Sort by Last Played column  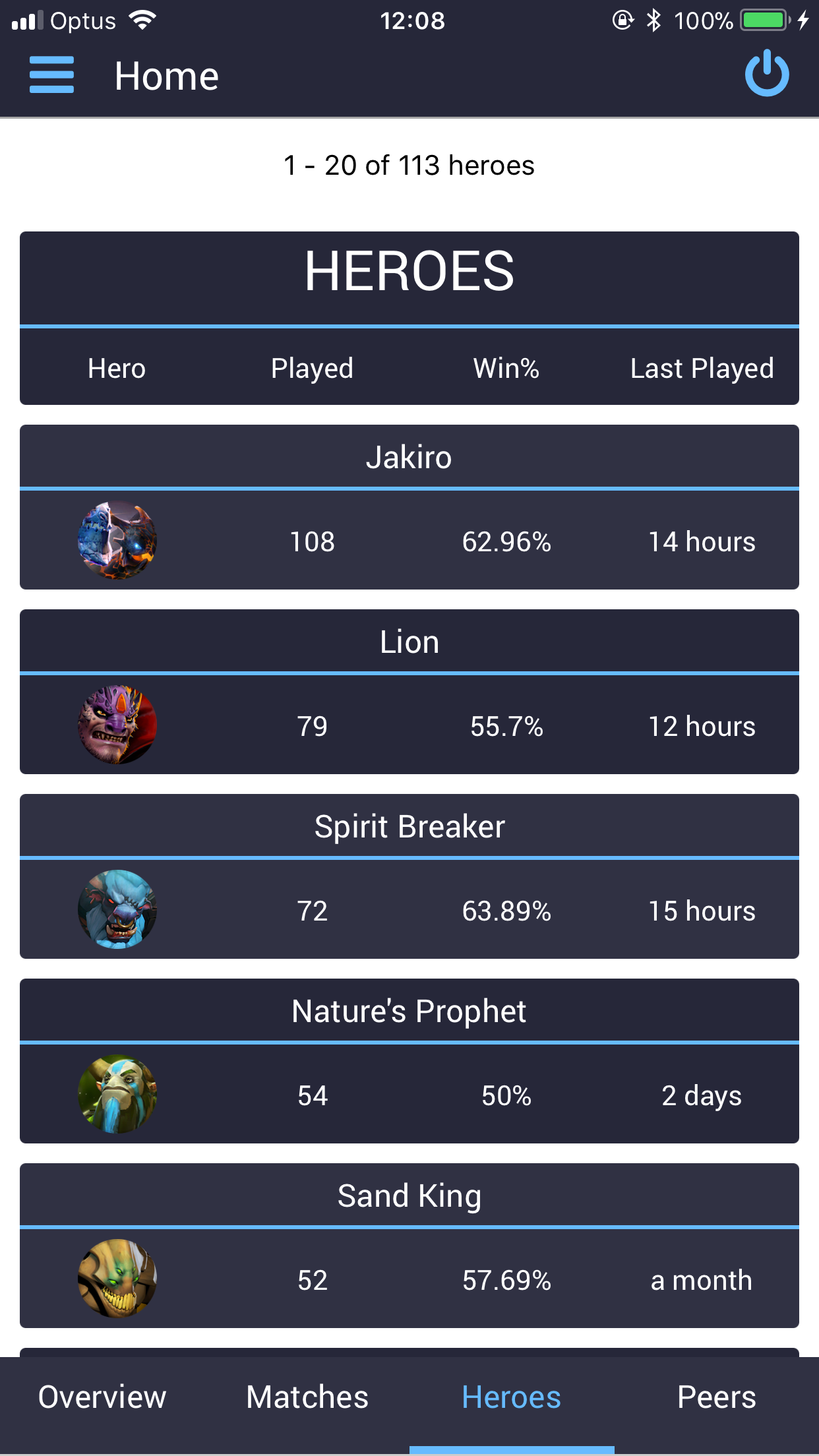(x=702, y=368)
